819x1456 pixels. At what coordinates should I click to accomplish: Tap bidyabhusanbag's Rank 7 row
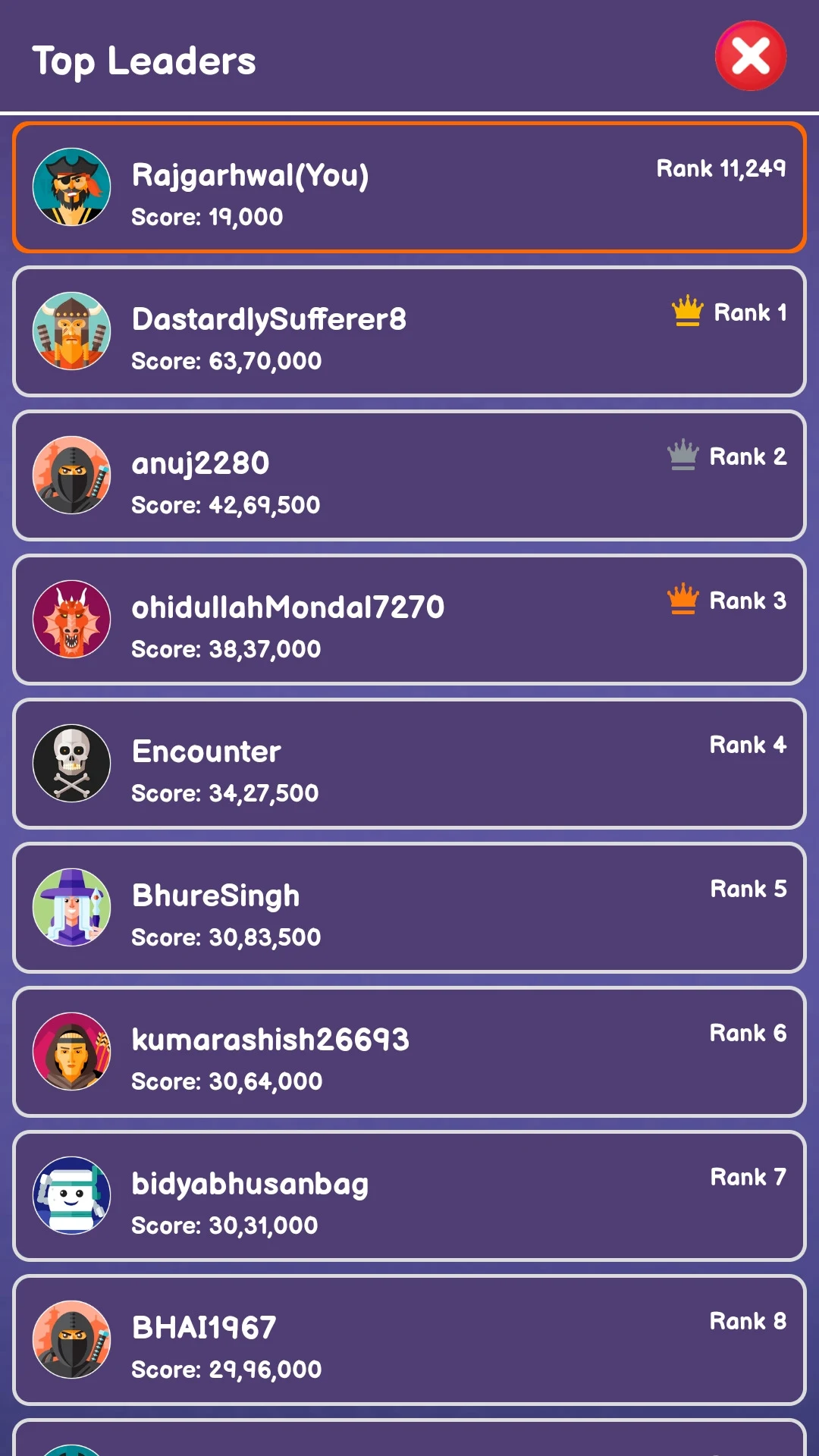(409, 1196)
